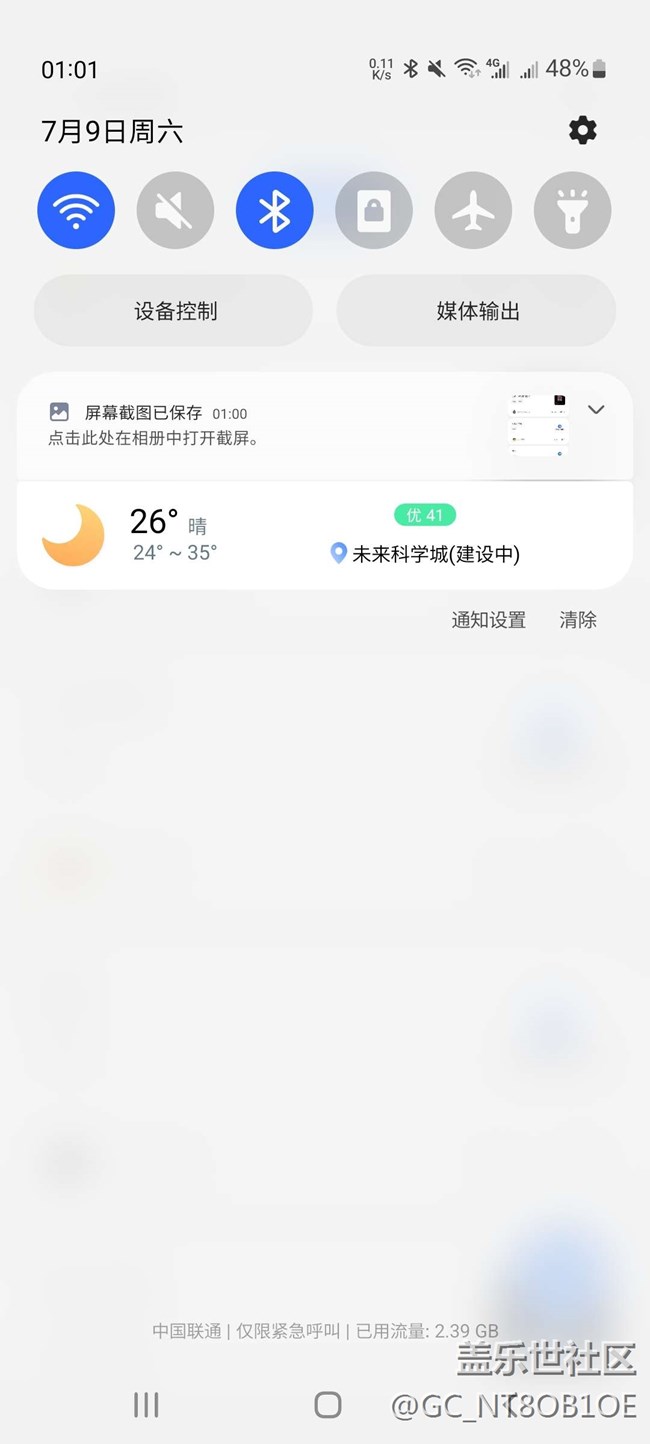
Task: Open 通知设置 notification settings
Action: (488, 620)
